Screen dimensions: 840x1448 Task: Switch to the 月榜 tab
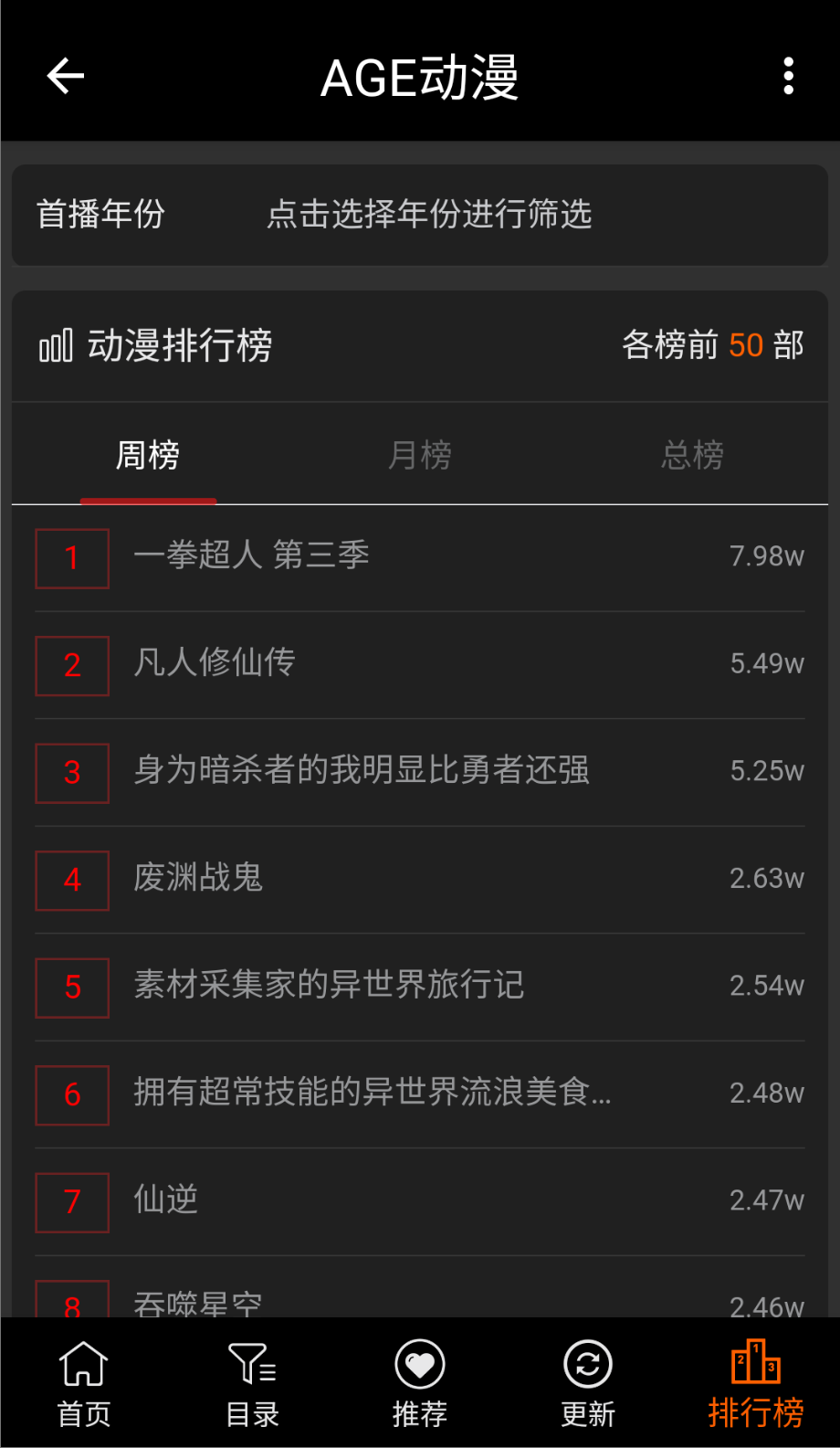pos(419,455)
